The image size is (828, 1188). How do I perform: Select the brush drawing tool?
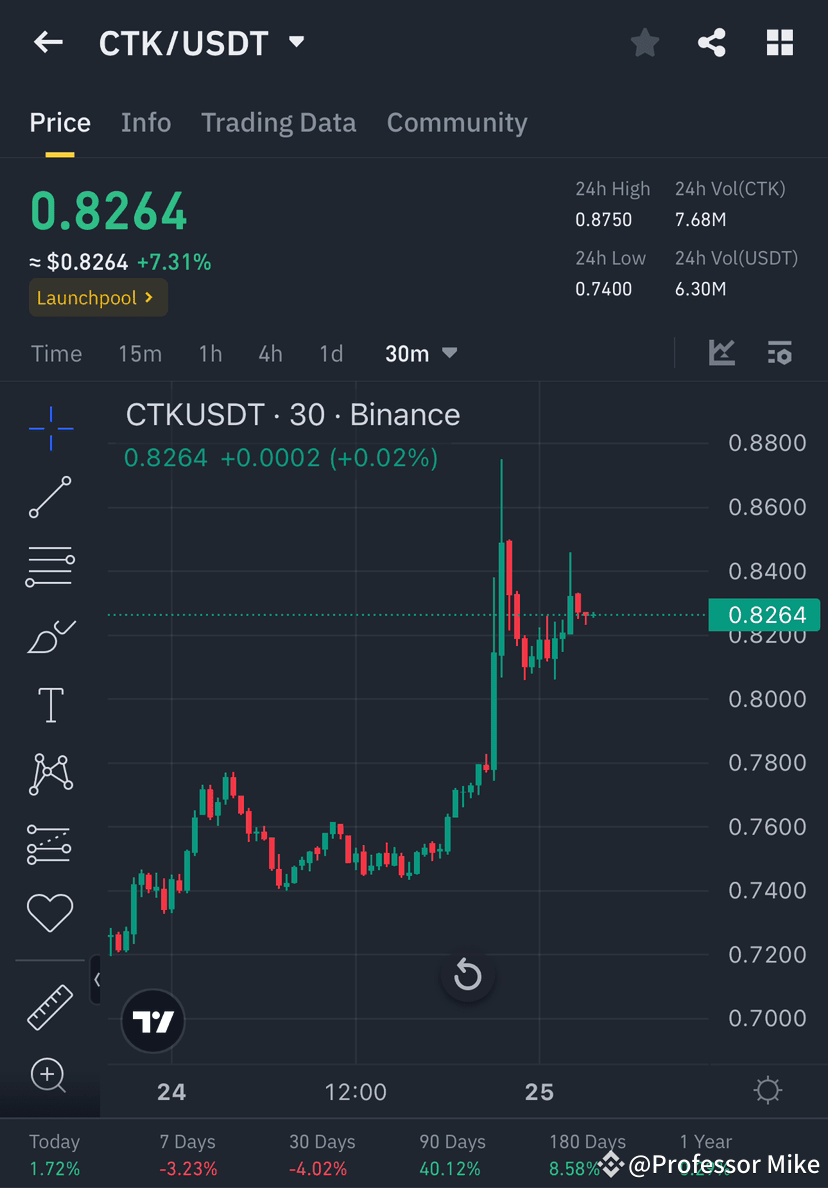click(50, 636)
